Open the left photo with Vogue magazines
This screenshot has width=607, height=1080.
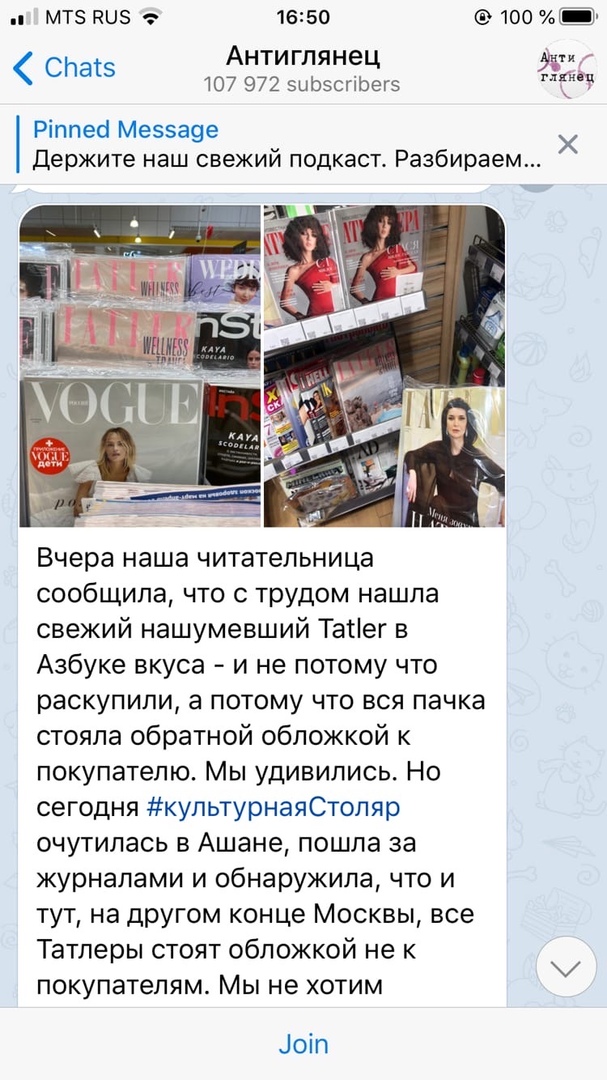coord(140,365)
